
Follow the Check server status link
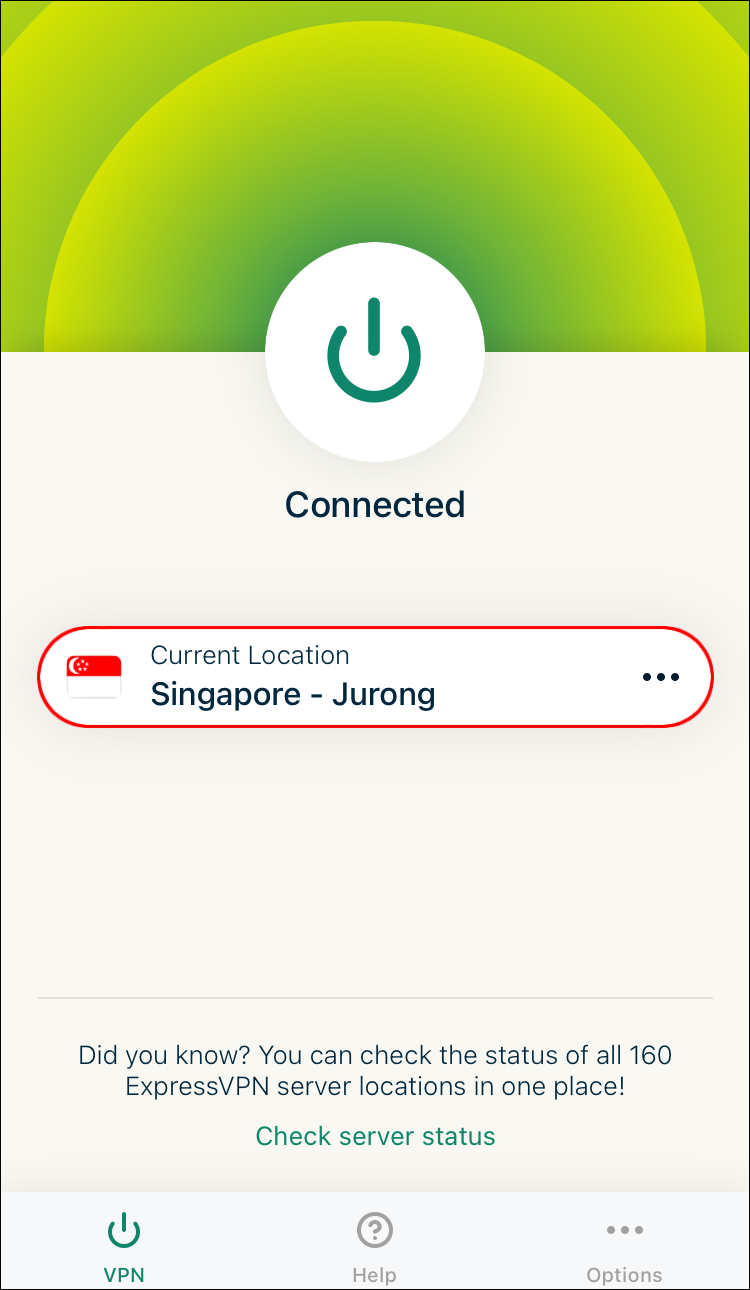point(375,1136)
